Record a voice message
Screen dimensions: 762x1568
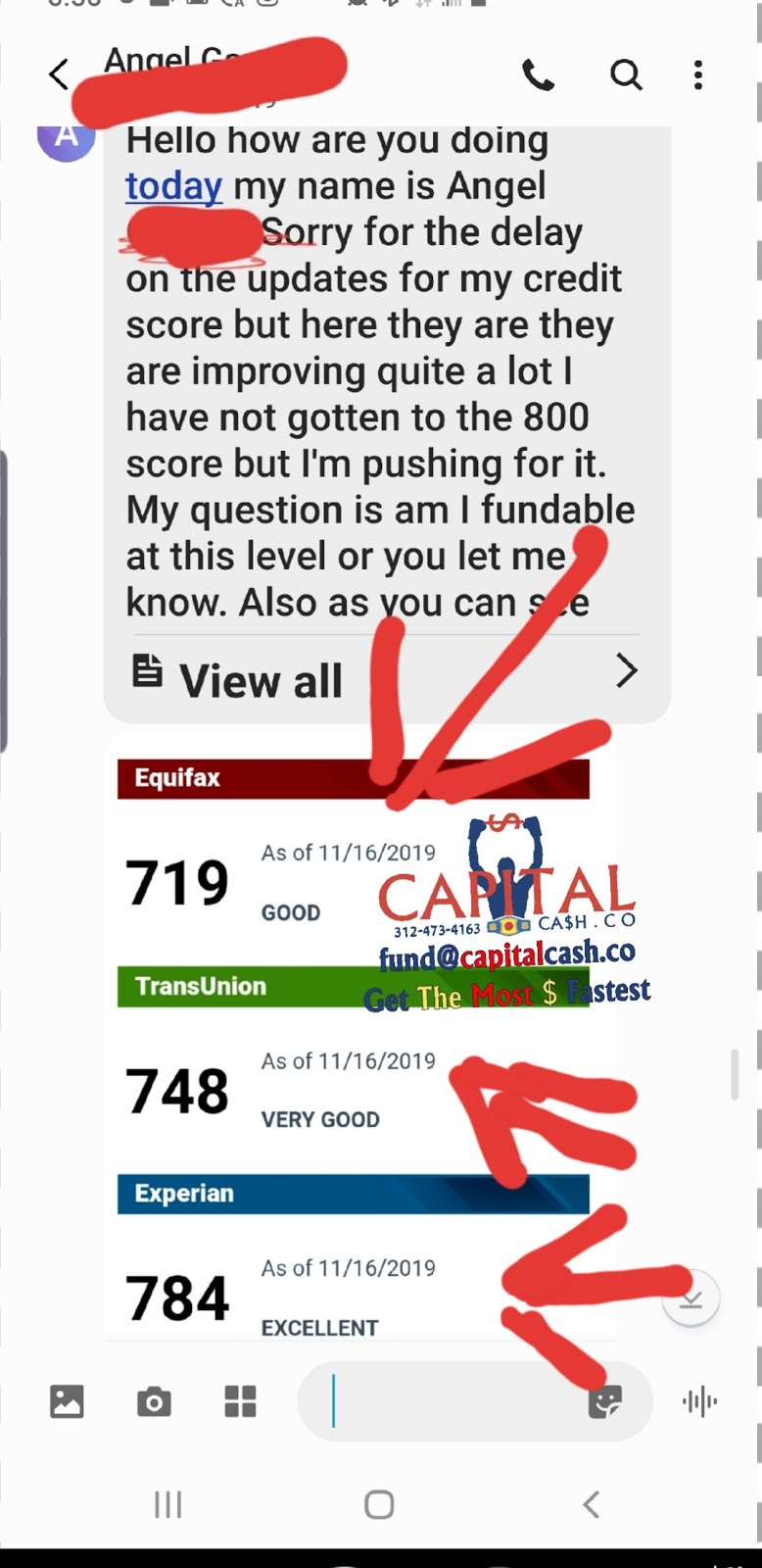[699, 1401]
